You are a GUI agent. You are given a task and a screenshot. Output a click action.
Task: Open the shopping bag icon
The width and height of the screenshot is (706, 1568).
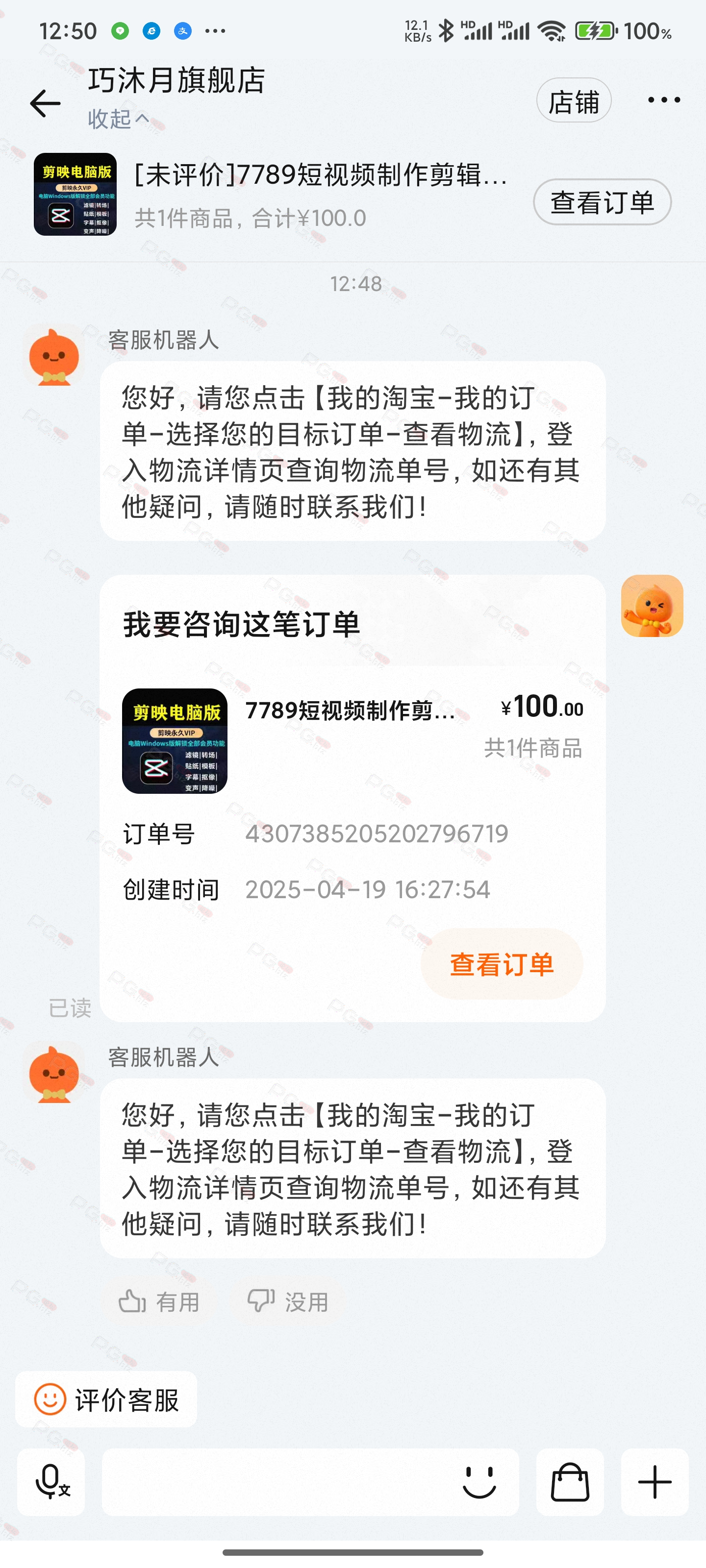tap(570, 1482)
